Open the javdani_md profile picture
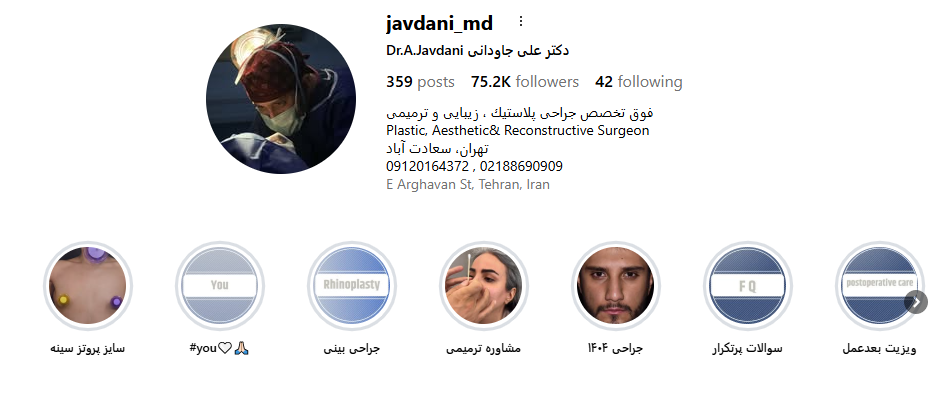Viewport: 939px width, 410px height. [x=281, y=99]
